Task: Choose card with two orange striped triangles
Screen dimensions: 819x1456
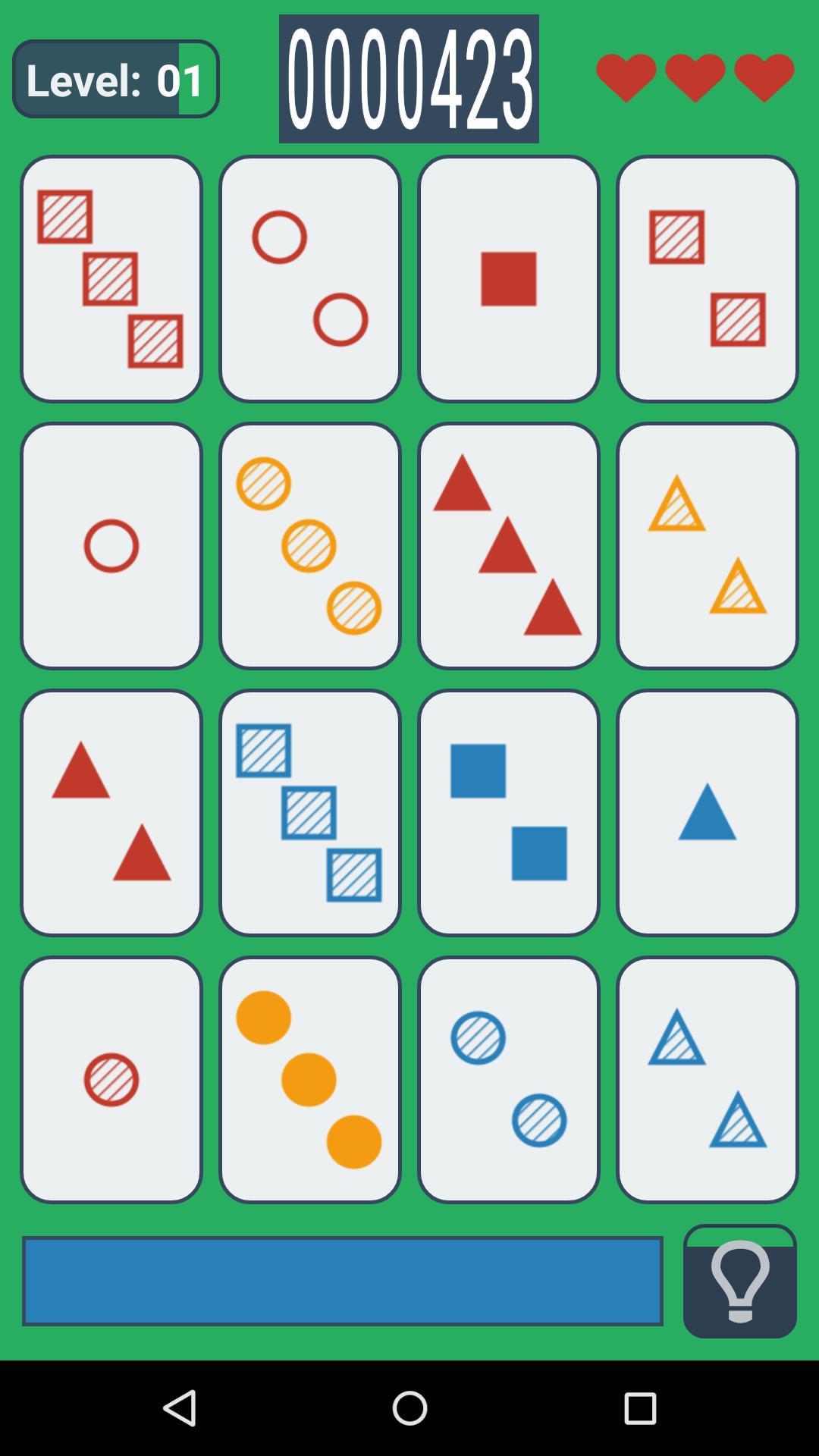Action: (707, 546)
